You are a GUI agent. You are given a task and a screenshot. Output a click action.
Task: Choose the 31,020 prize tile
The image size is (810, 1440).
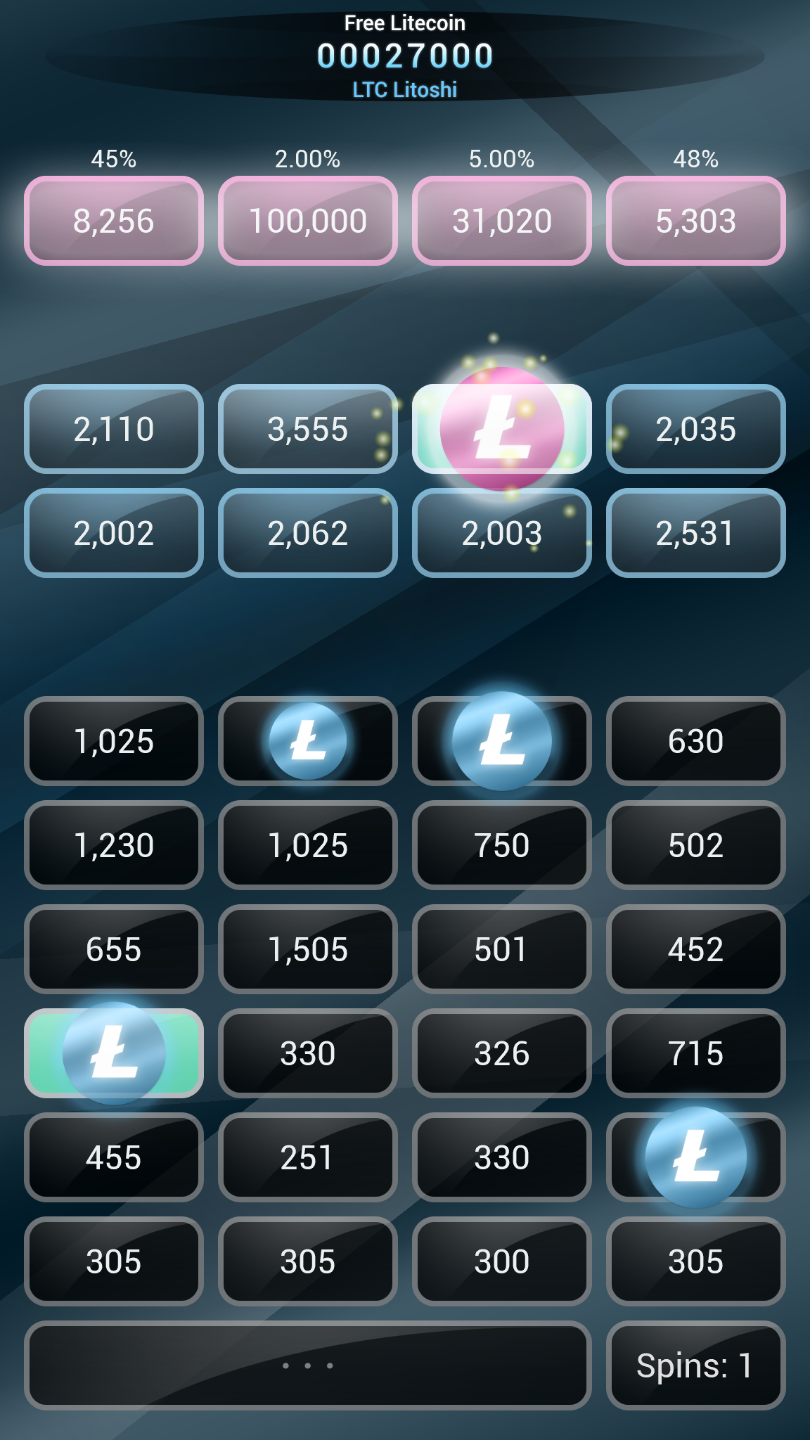(x=502, y=221)
